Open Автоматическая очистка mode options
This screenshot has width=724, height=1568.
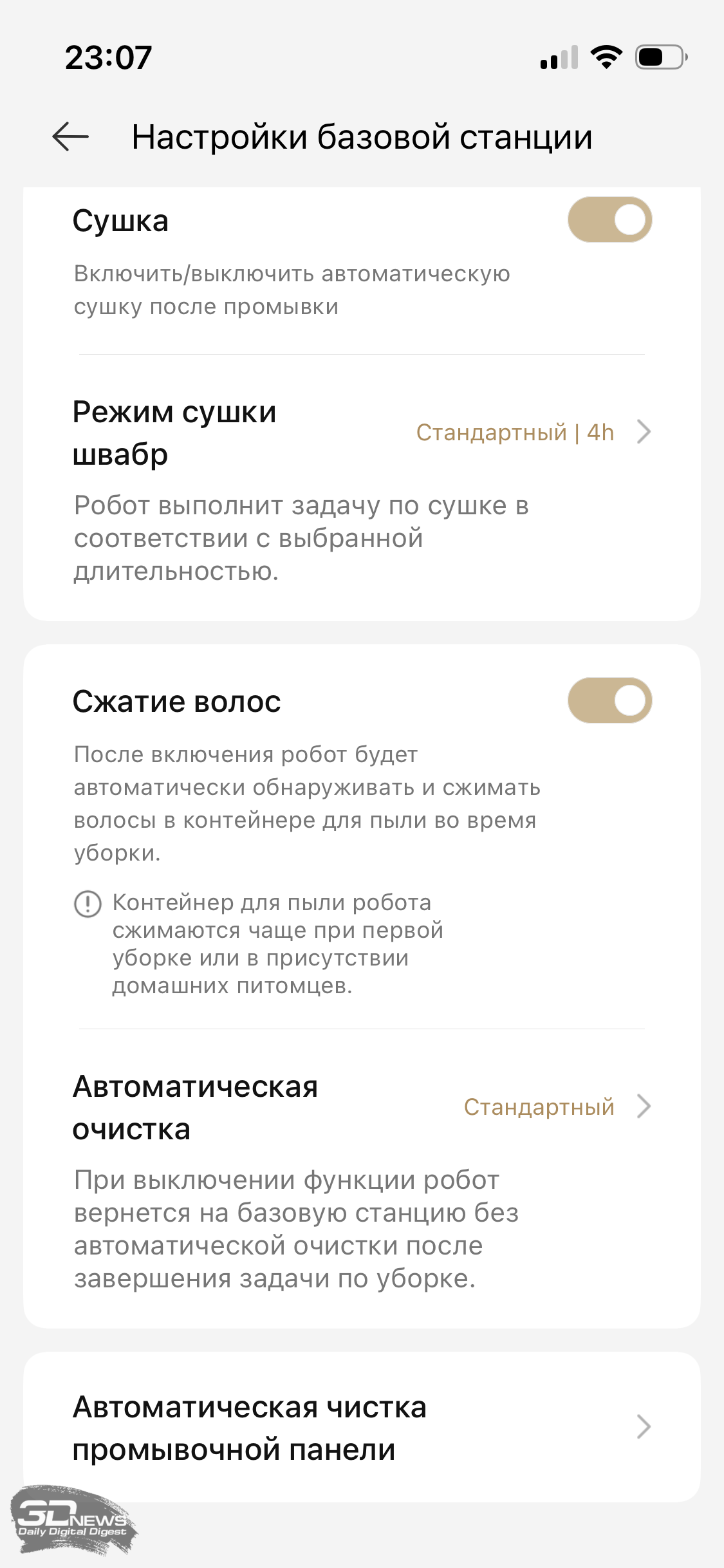557,1107
